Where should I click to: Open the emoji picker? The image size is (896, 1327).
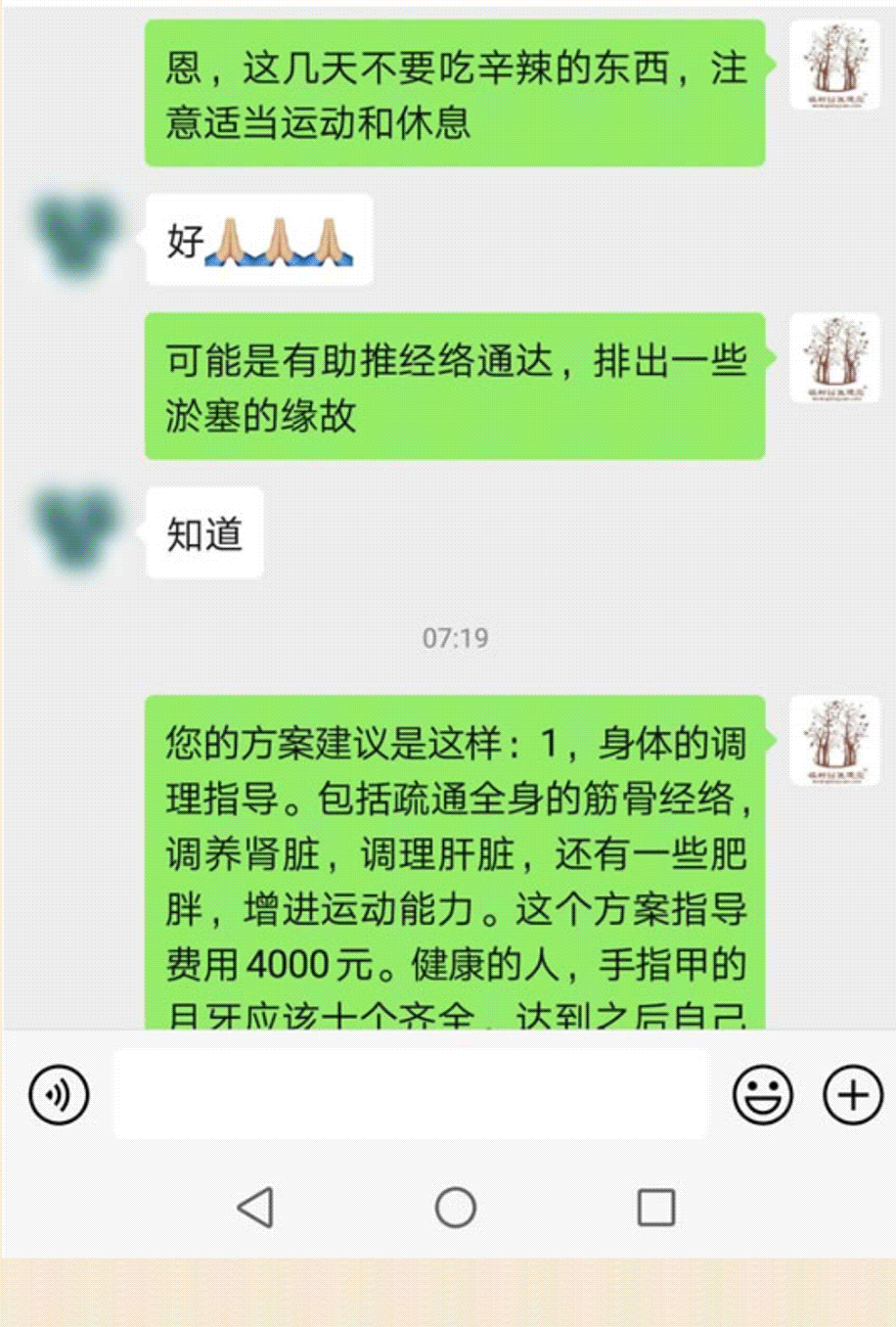coord(763,1094)
